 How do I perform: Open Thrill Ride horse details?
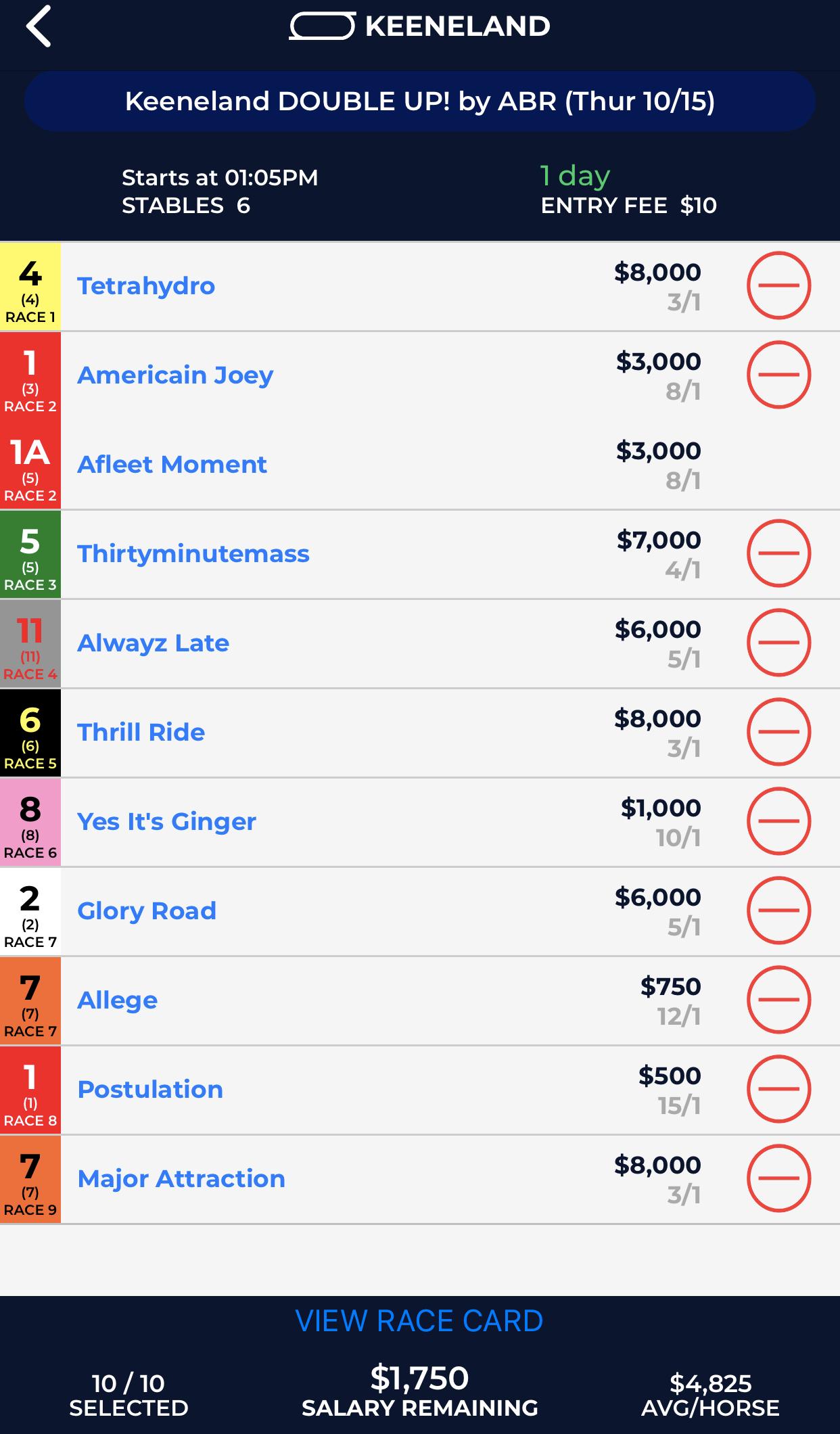tap(141, 732)
